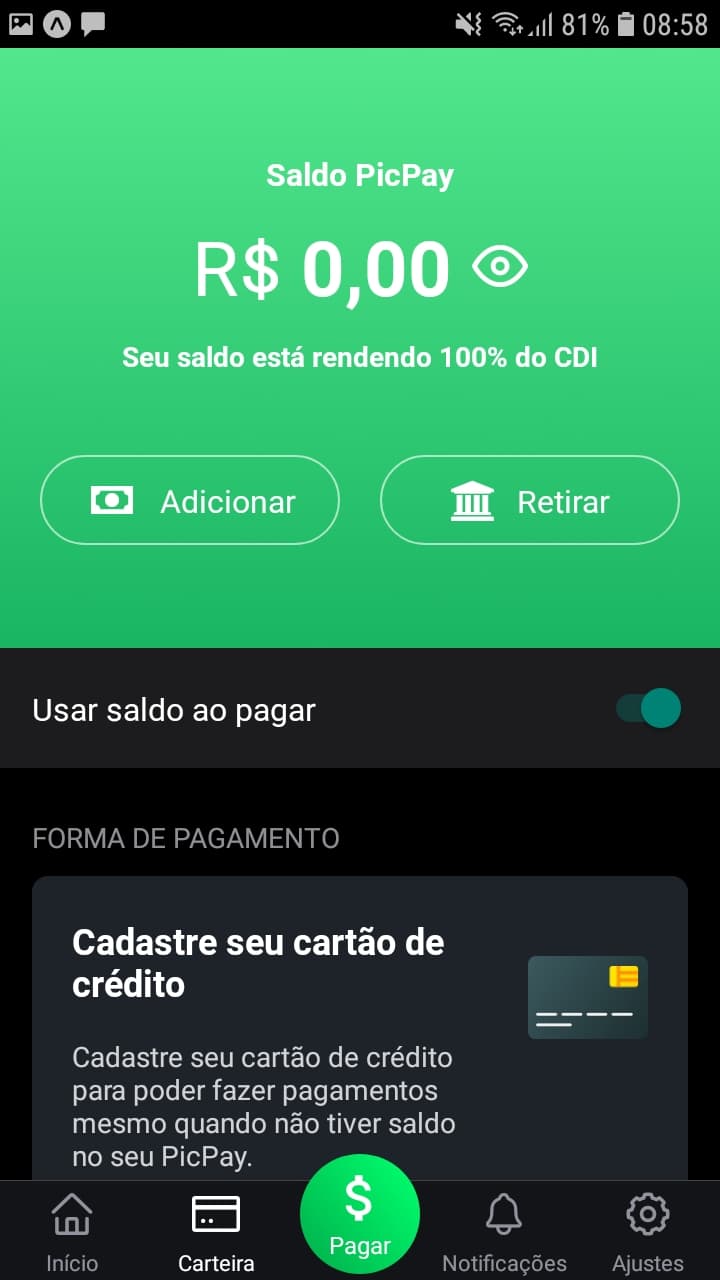This screenshot has height=1280, width=720.
Task: Disable the Usar saldo ao pagar switch
Action: tap(649, 709)
